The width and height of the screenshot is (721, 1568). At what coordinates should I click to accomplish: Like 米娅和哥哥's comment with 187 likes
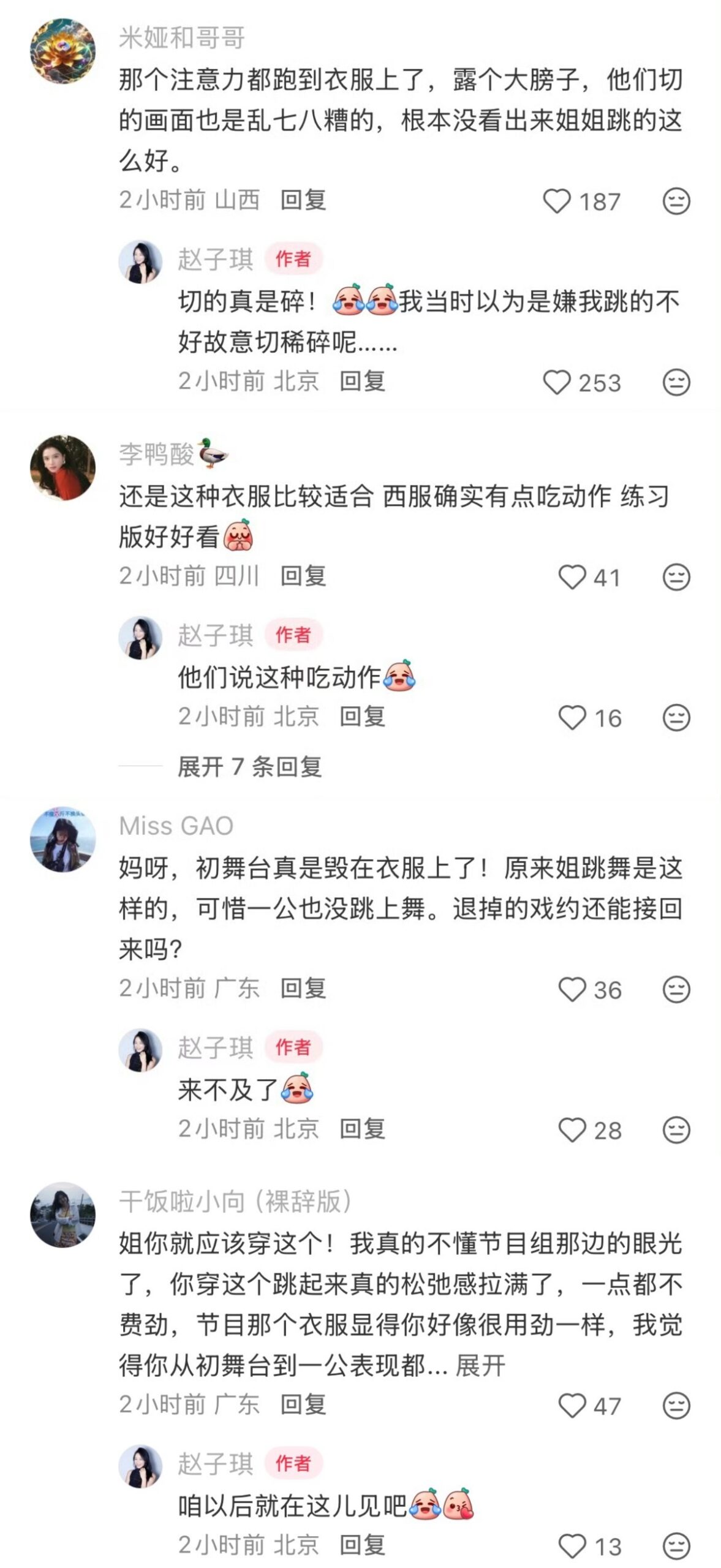(557, 201)
